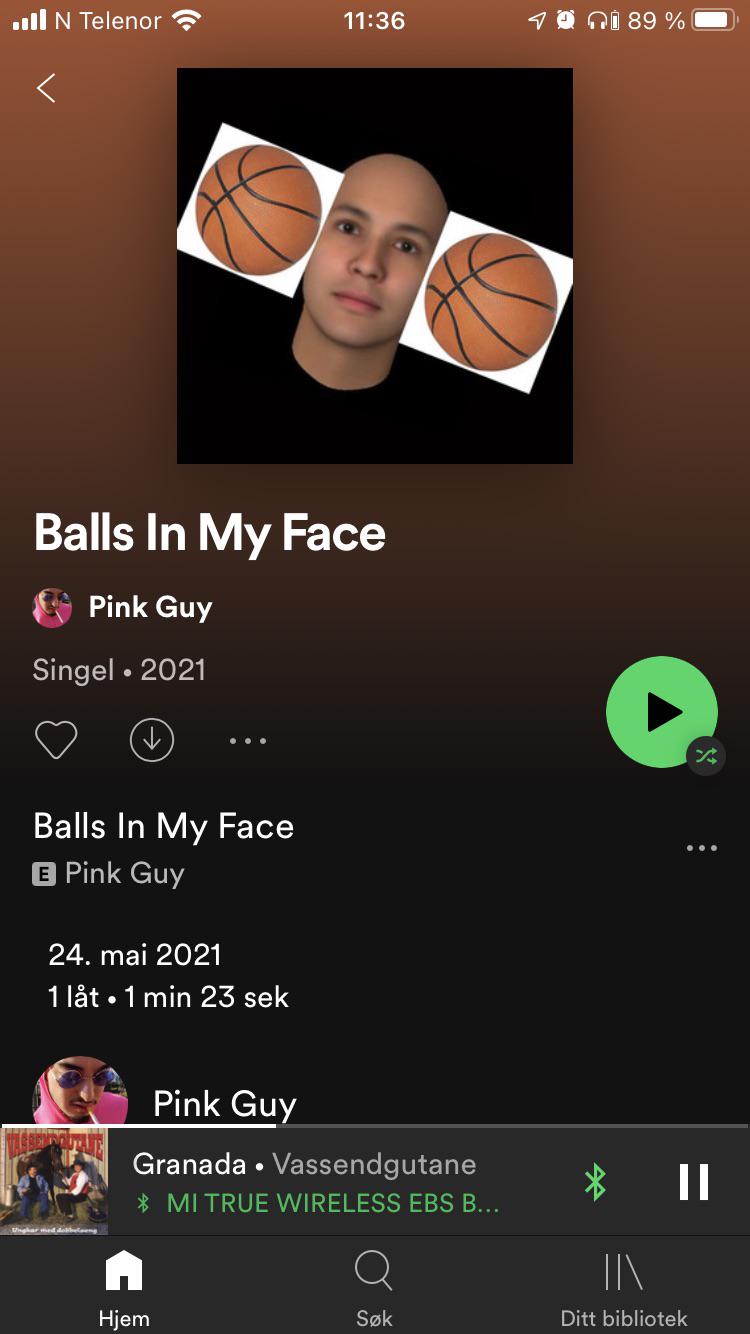Viewport: 750px width, 1334px height.
Task: Open album options beside the download icon
Action: [248, 741]
